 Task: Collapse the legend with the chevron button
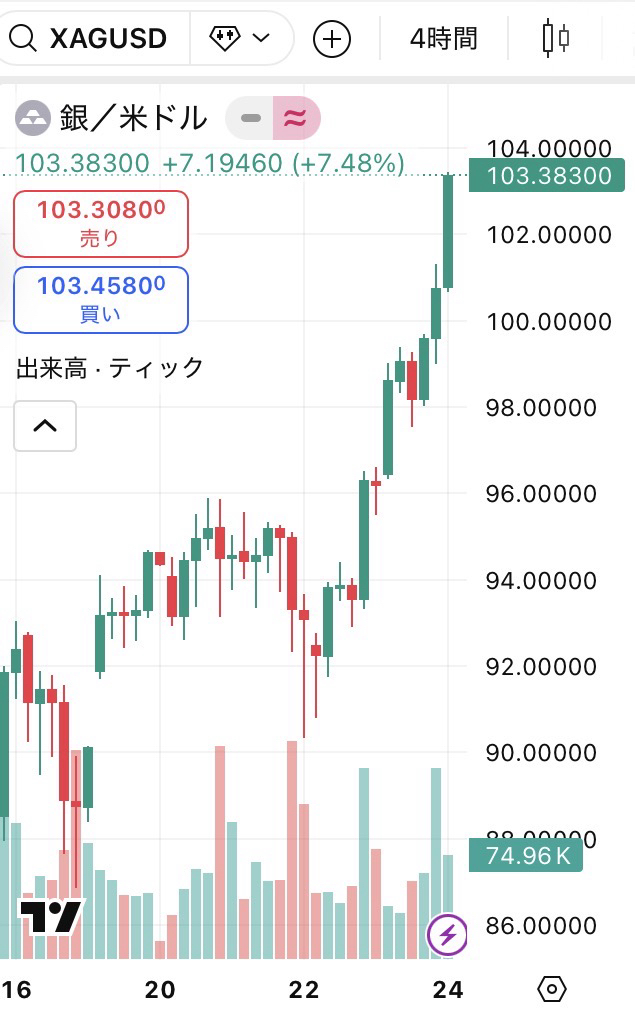[45, 425]
